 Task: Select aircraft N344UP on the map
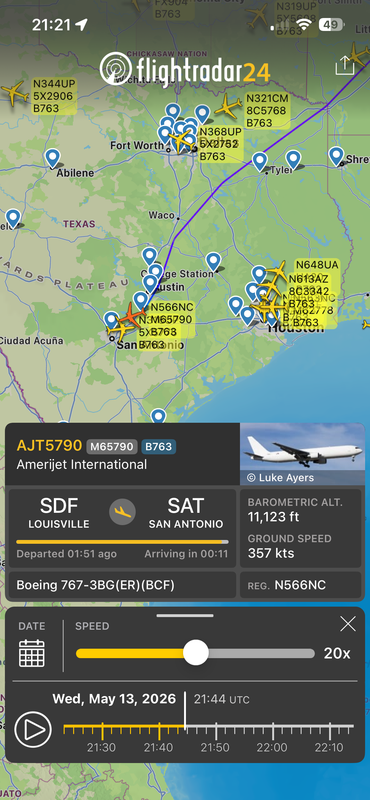coord(14,92)
